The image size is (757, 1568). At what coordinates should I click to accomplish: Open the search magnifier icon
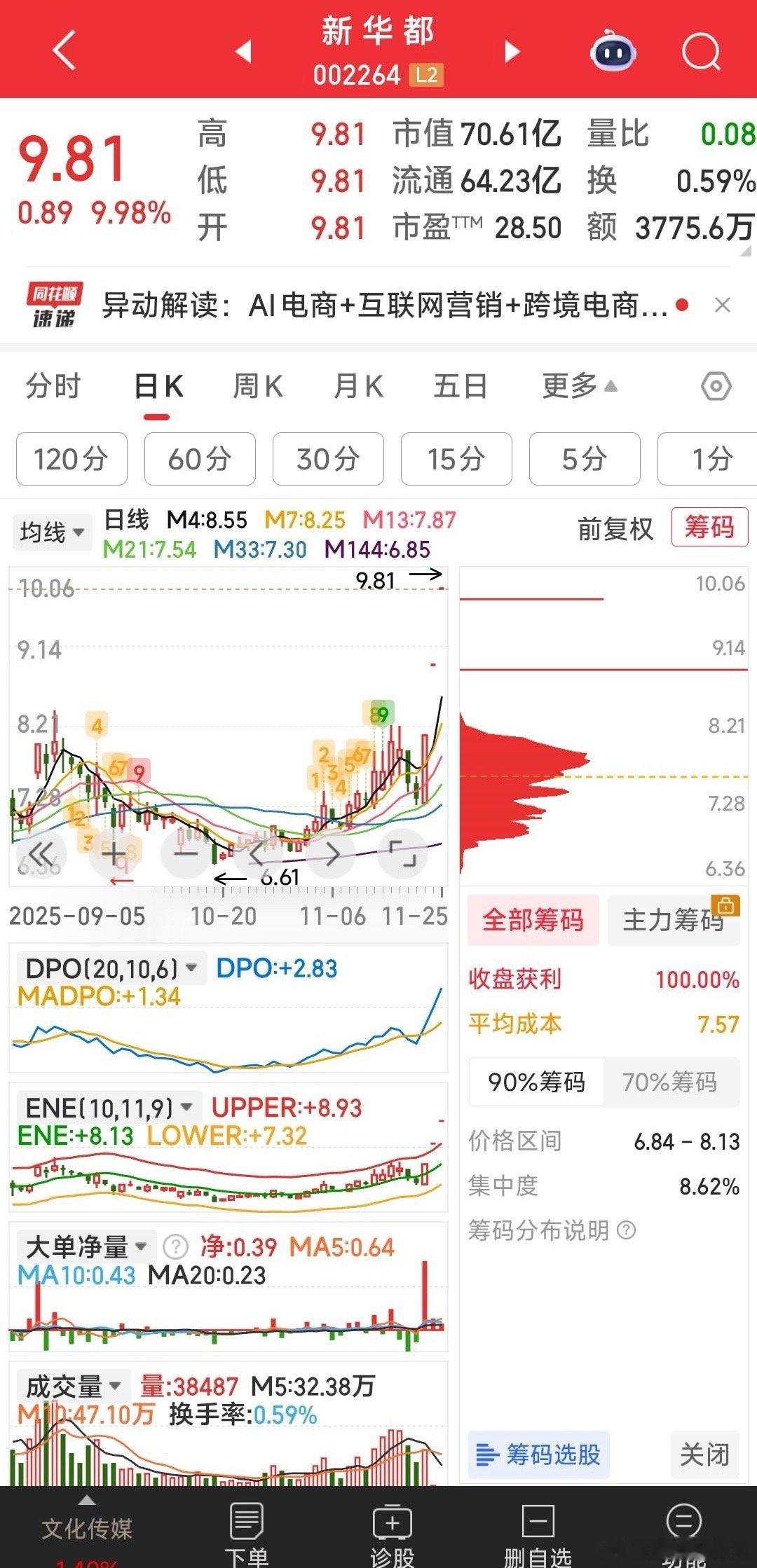(701, 51)
